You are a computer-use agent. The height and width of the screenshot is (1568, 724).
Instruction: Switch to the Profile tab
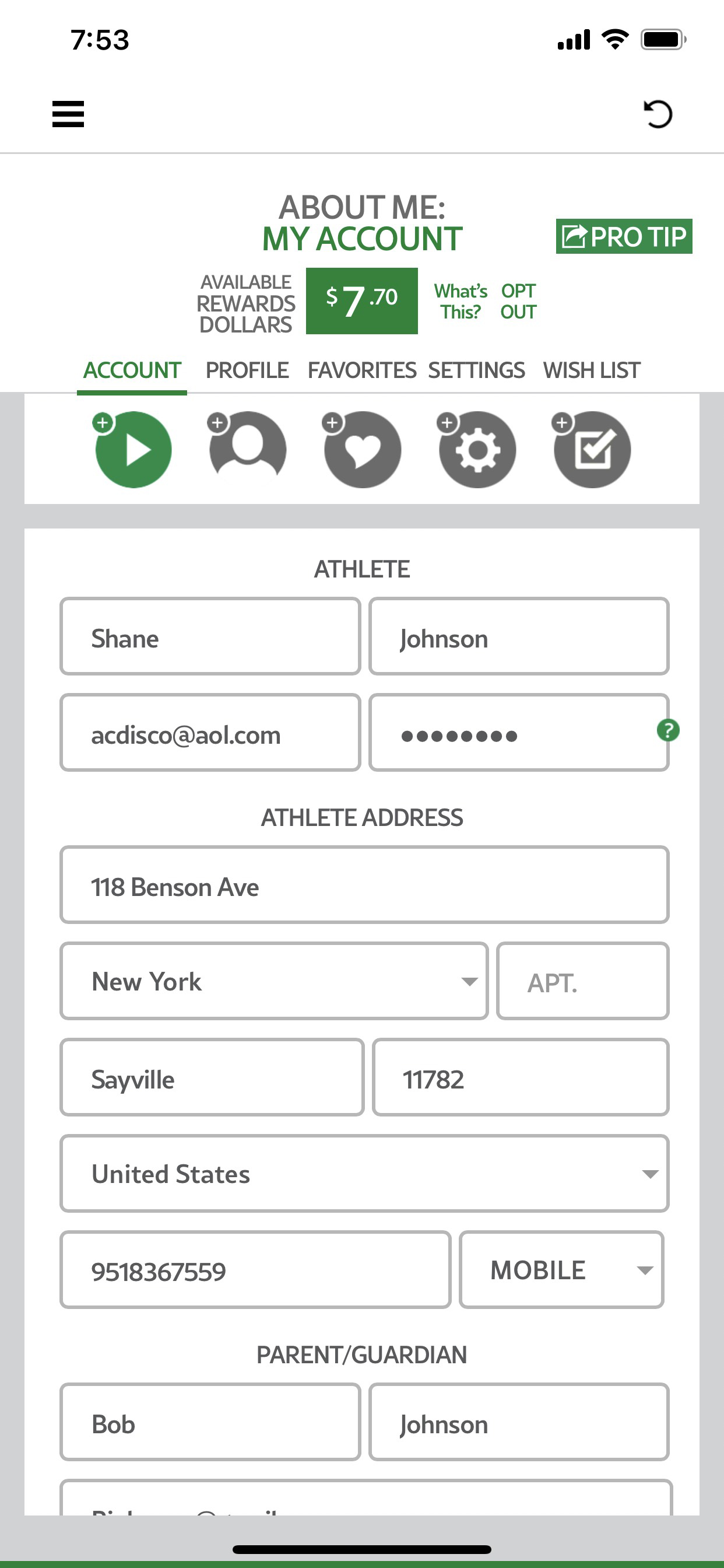coord(247,370)
